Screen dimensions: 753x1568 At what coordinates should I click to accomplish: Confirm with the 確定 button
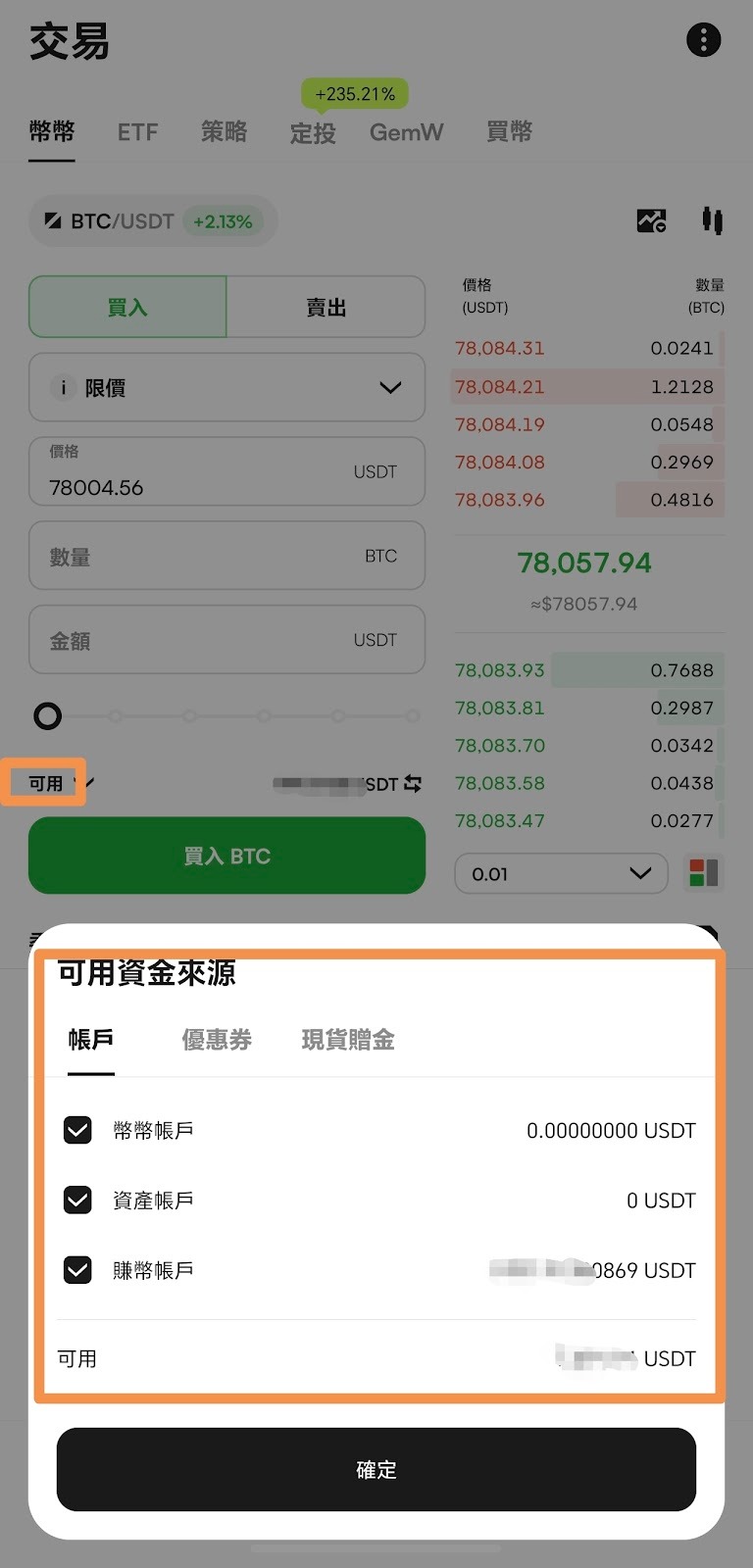[376, 1469]
